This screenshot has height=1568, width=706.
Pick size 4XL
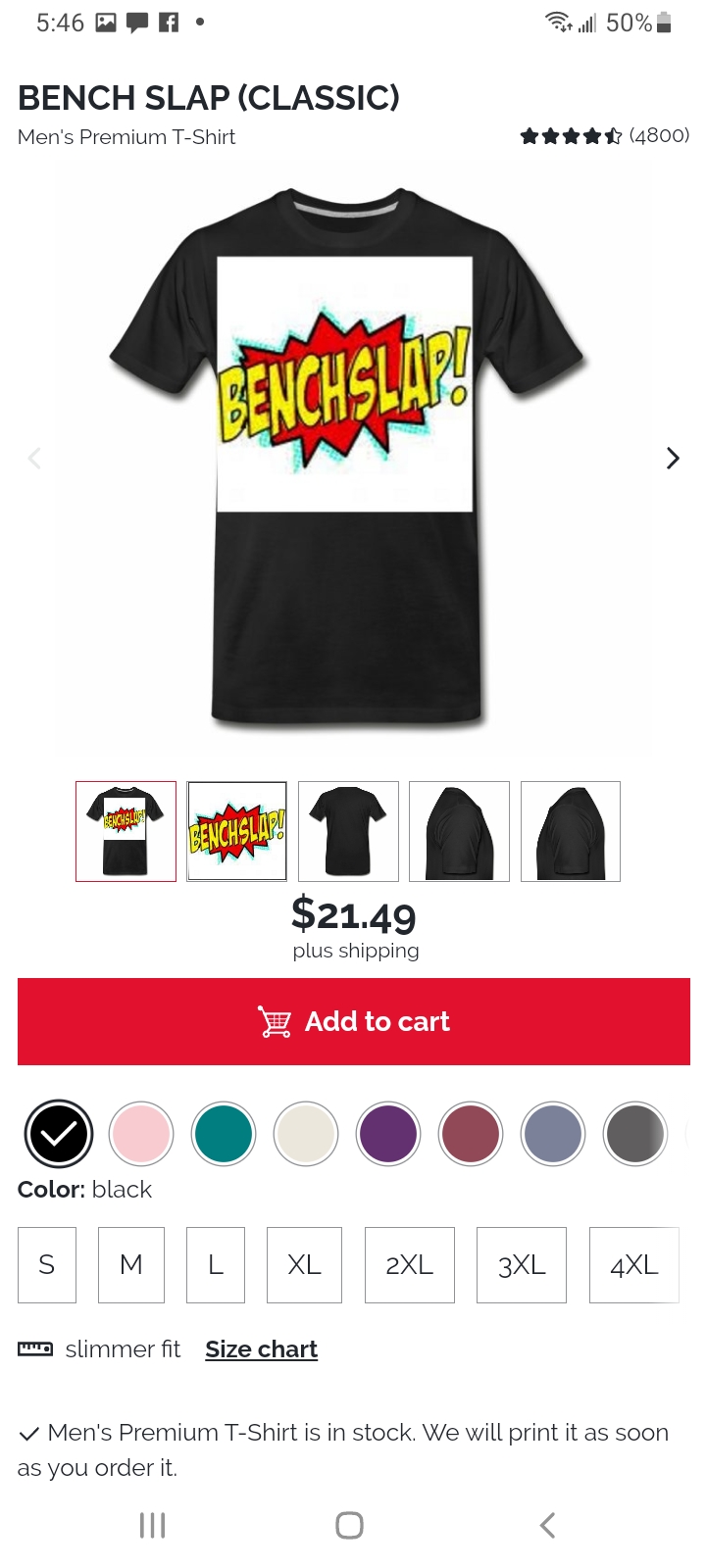click(x=633, y=1264)
